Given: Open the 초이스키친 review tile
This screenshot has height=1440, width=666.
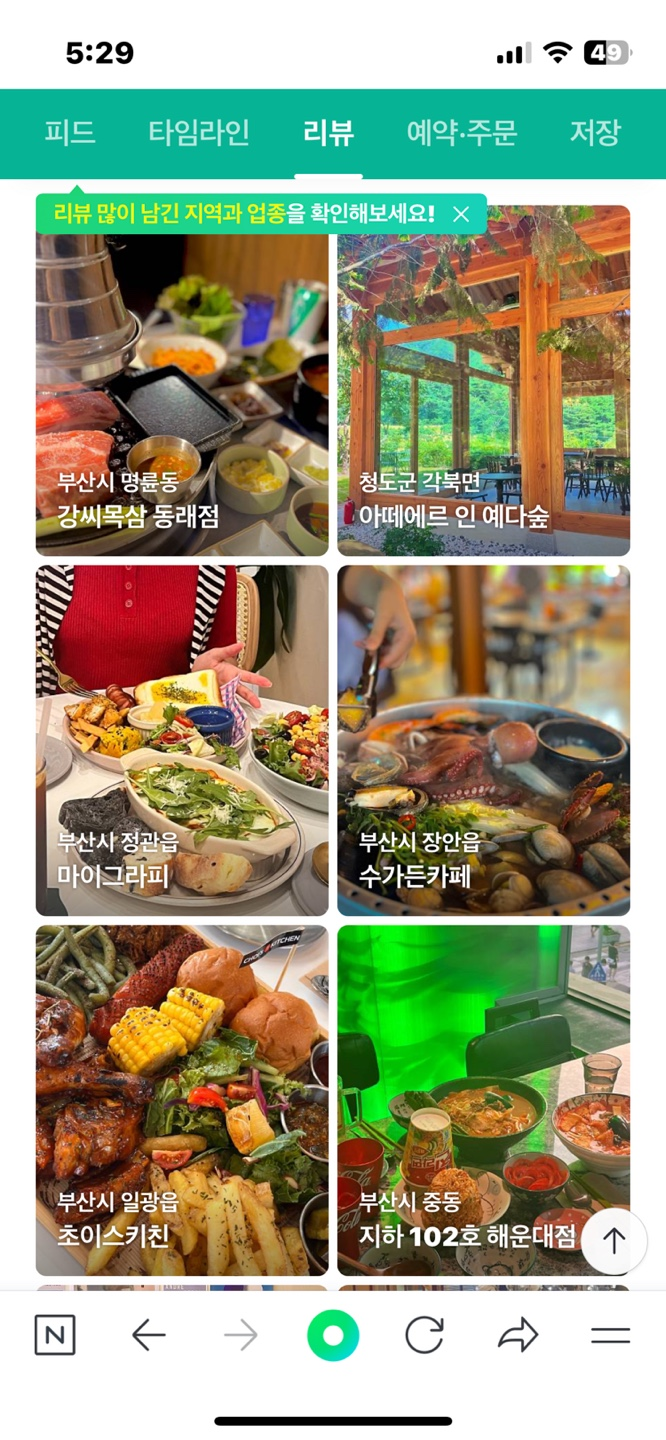Looking at the screenshot, I should [x=182, y=1100].
